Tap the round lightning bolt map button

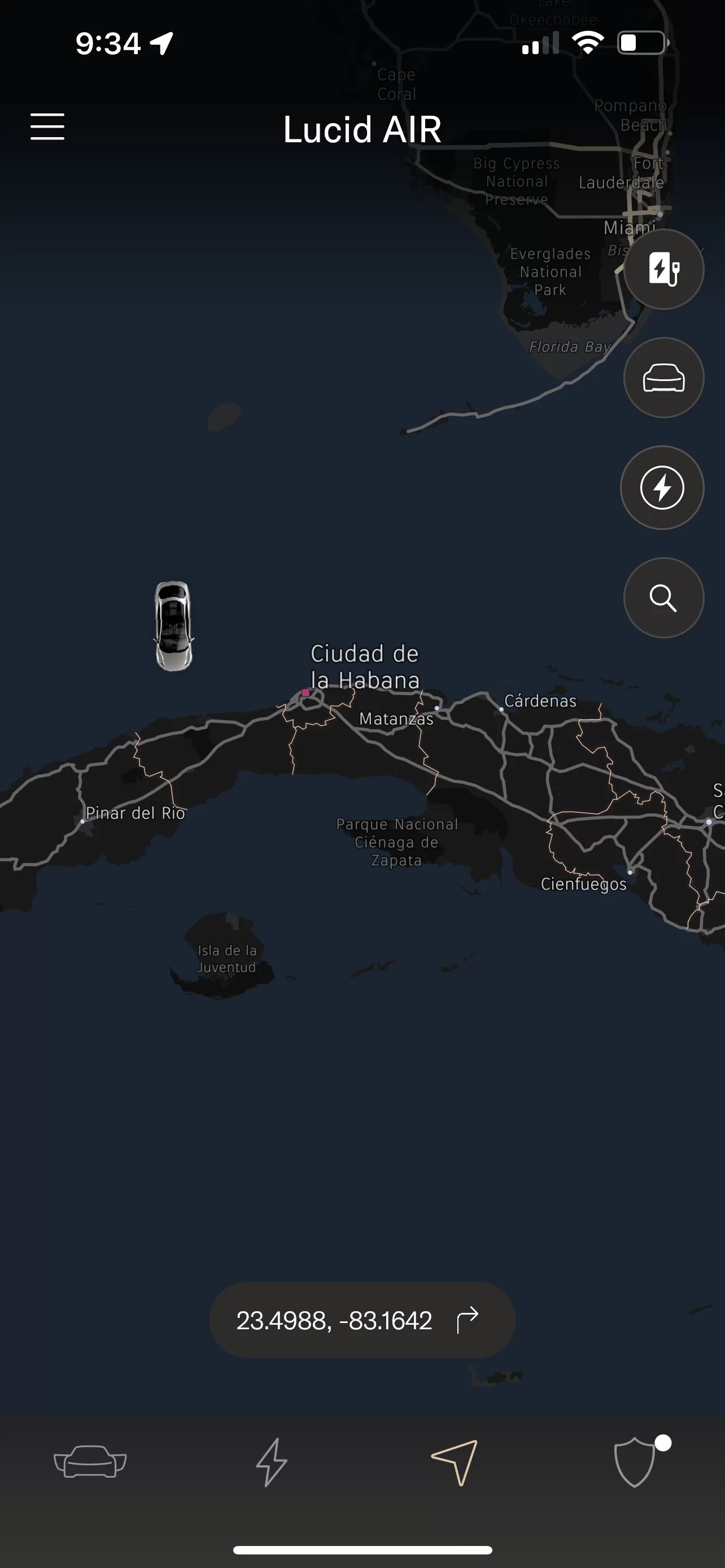662,488
